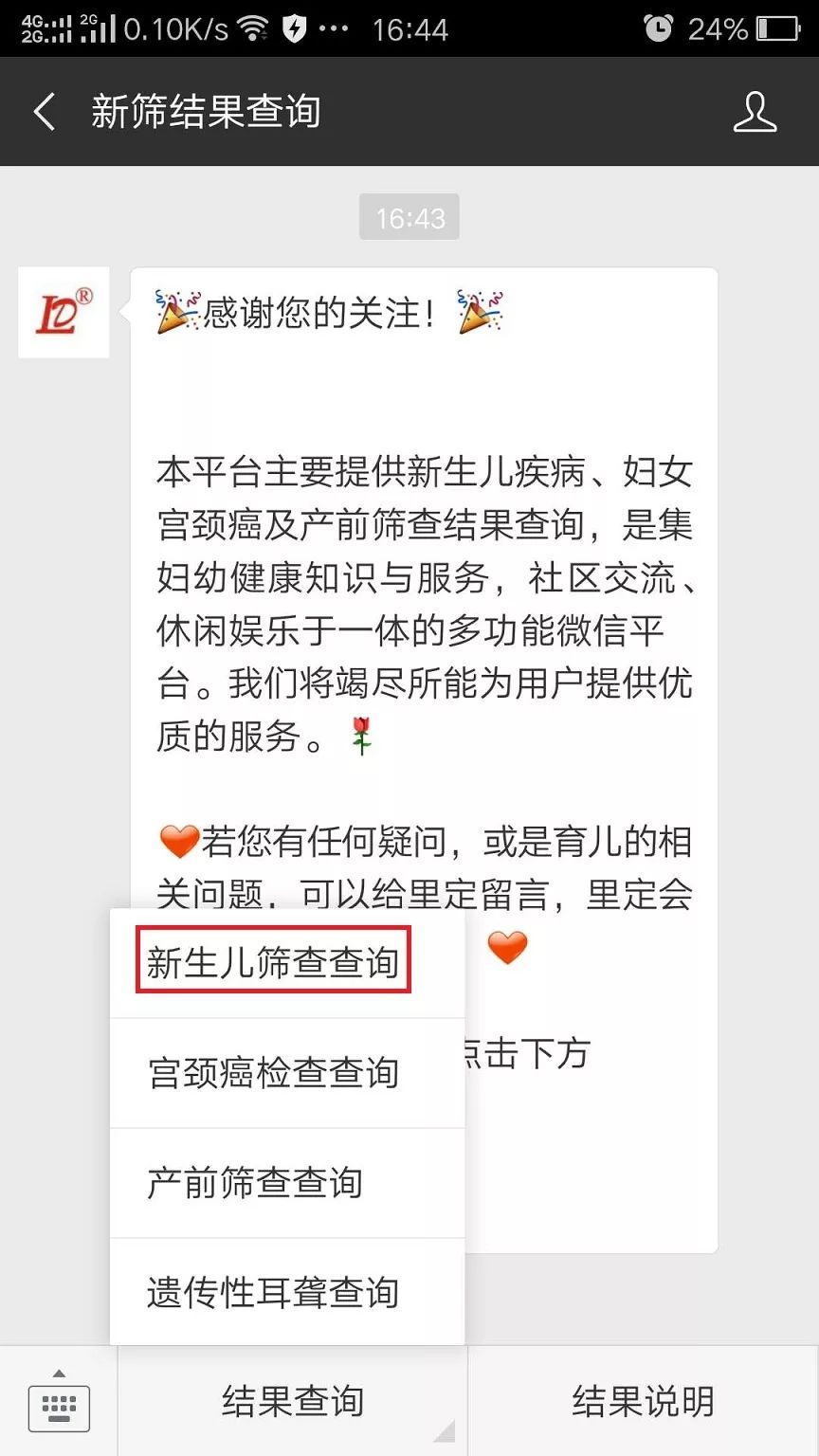
Task: Select 遗传性耳聋查询 option
Action: click(273, 1292)
